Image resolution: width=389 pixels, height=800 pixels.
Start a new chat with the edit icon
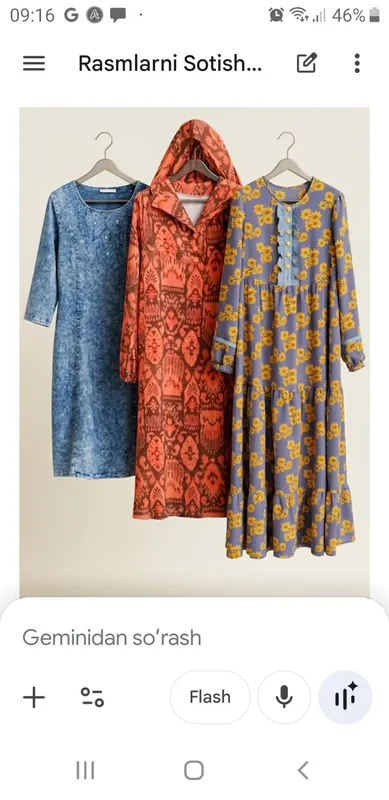click(307, 63)
